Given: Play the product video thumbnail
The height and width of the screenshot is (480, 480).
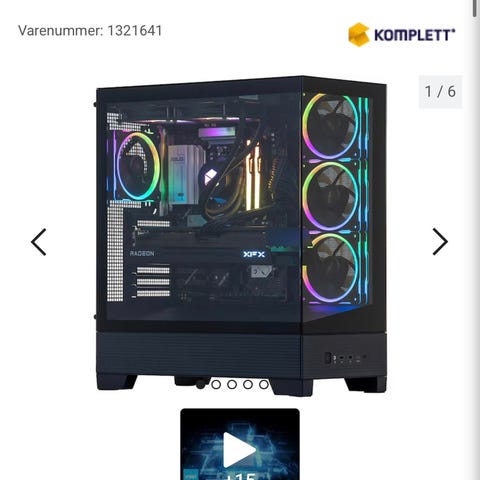Looking at the screenshot, I should coord(240,445).
